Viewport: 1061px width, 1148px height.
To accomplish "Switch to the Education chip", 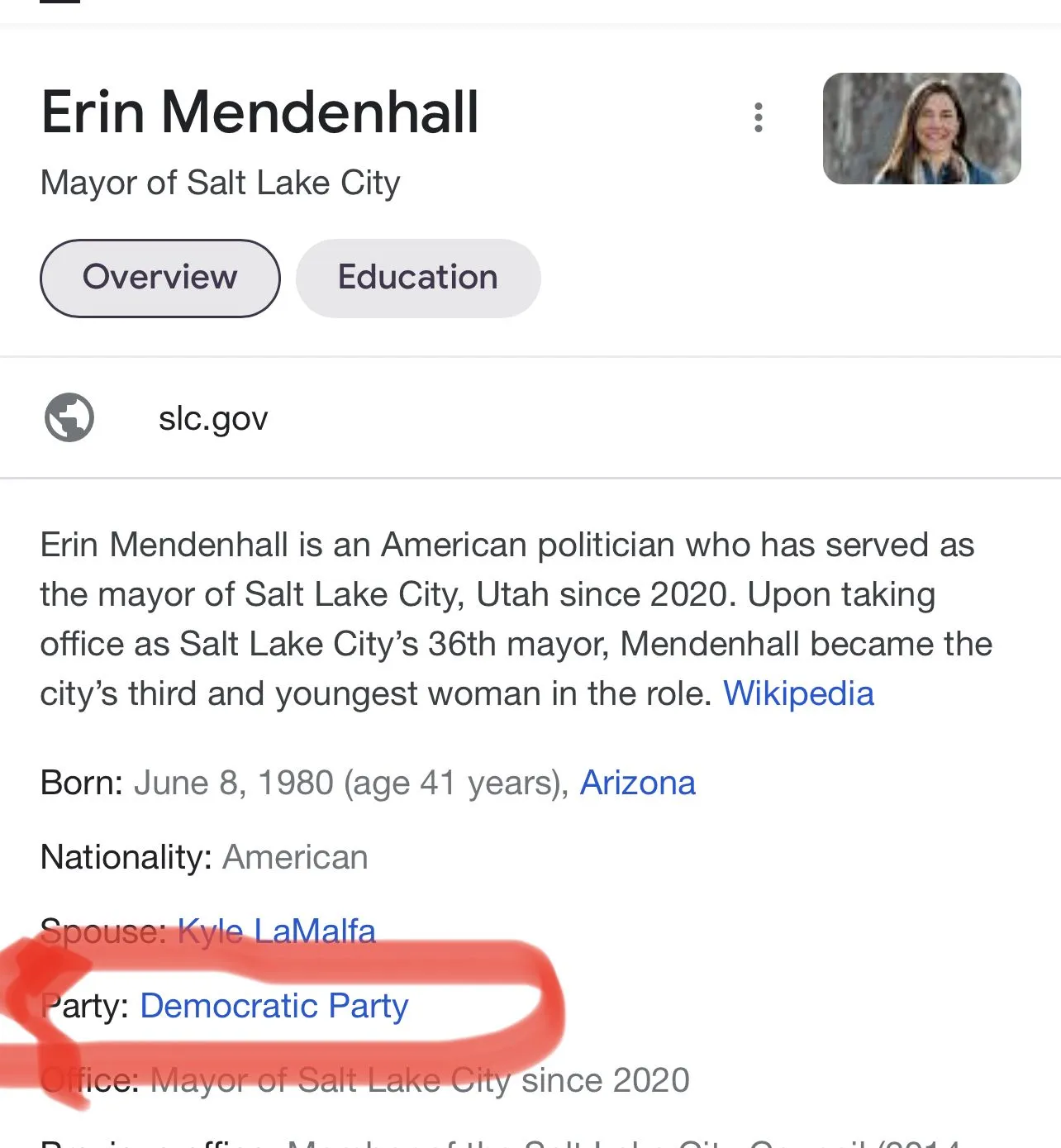I will (418, 278).
